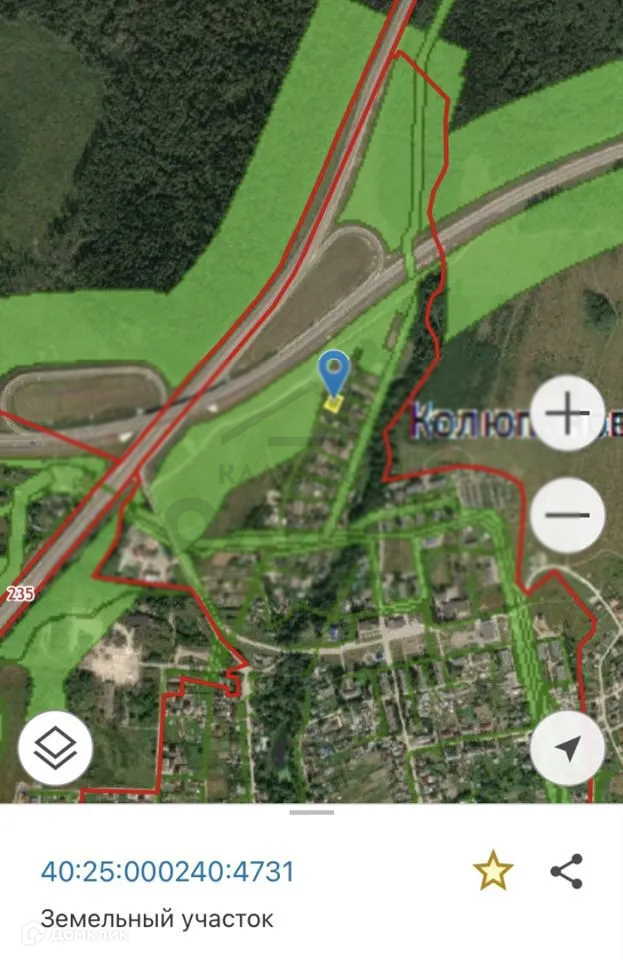The image size is (623, 960).
Task: Add the land plot to favorites
Action: pyautogui.click(x=492, y=872)
